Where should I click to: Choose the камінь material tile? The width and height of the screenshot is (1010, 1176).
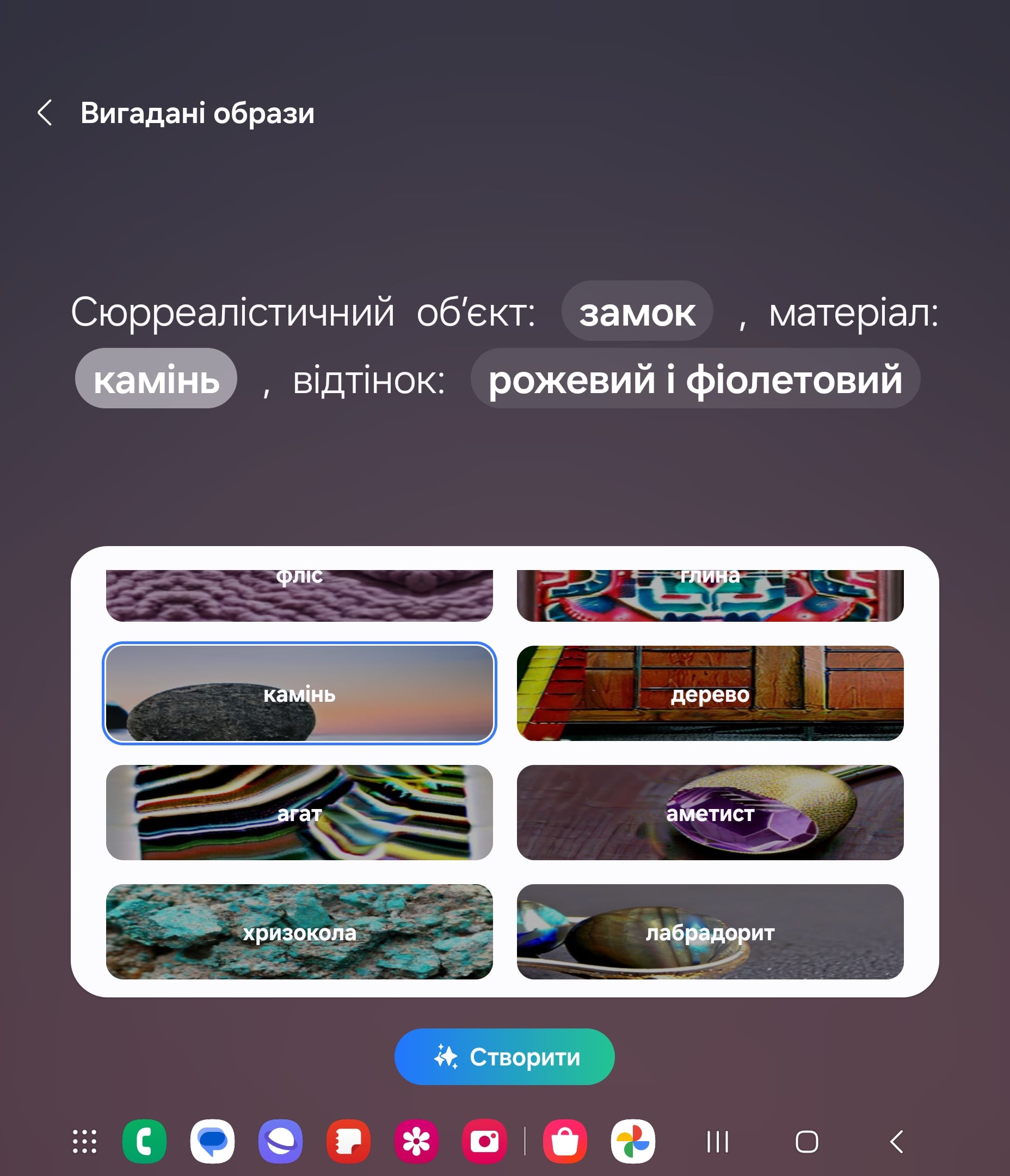[x=299, y=694]
